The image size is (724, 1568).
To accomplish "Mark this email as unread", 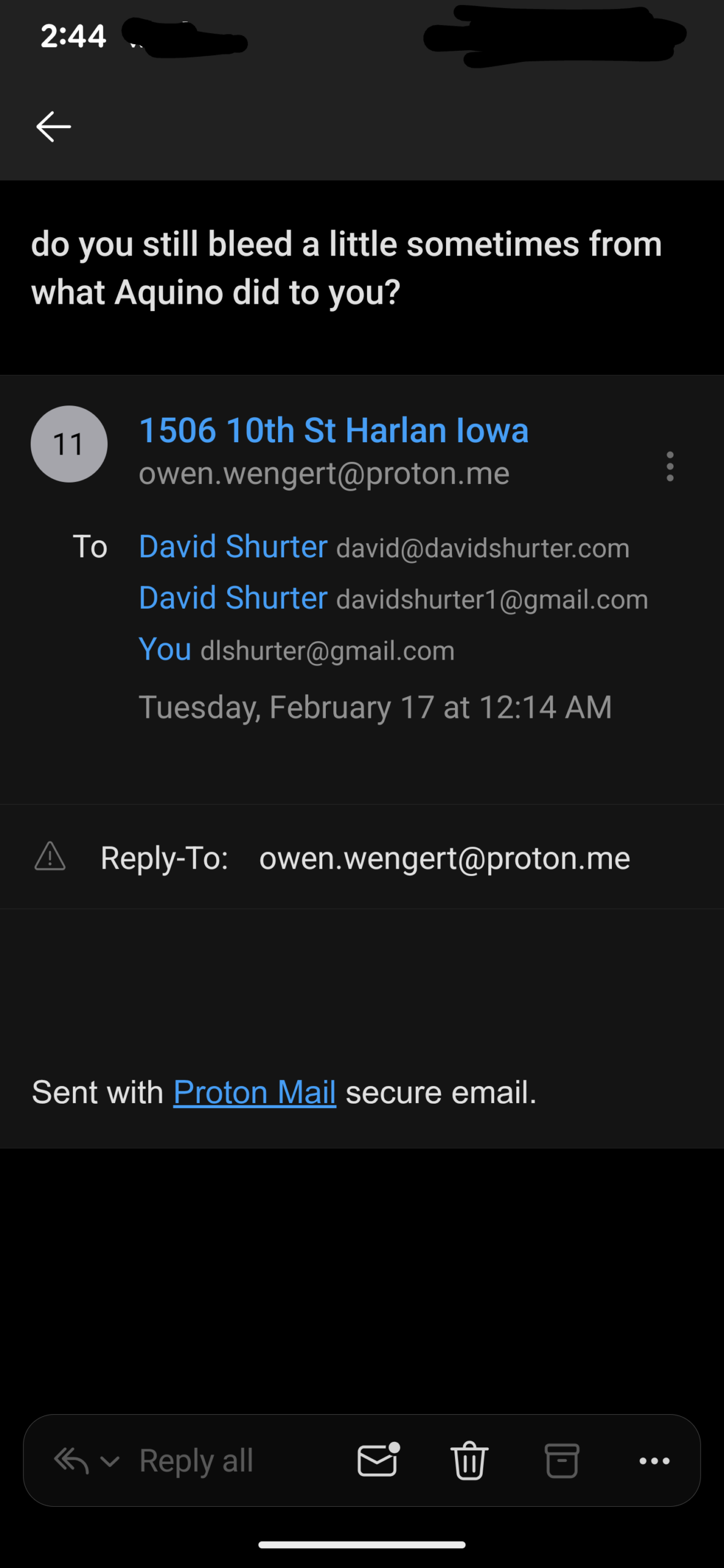I will [x=378, y=1461].
